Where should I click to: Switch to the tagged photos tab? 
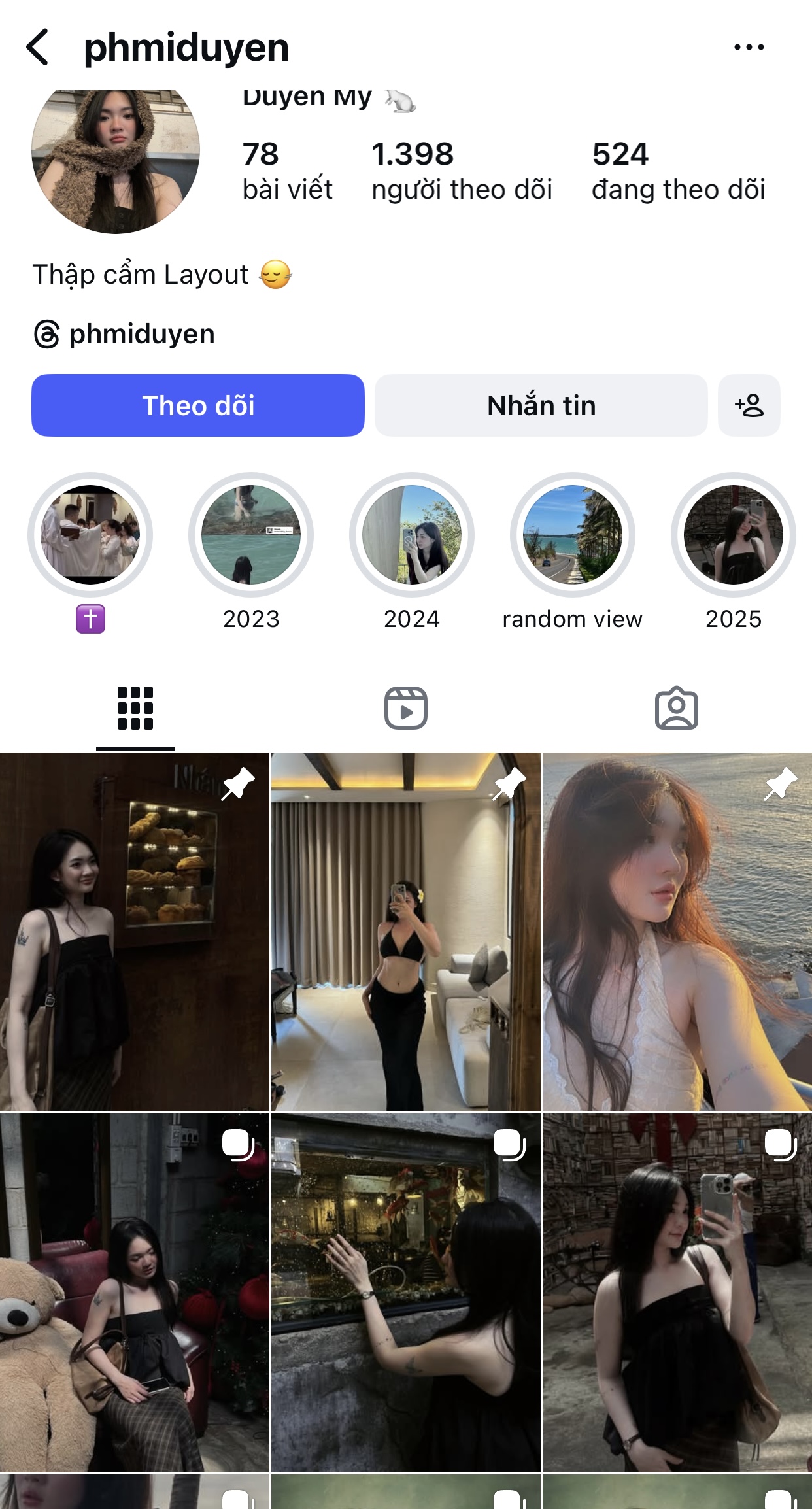point(677,708)
